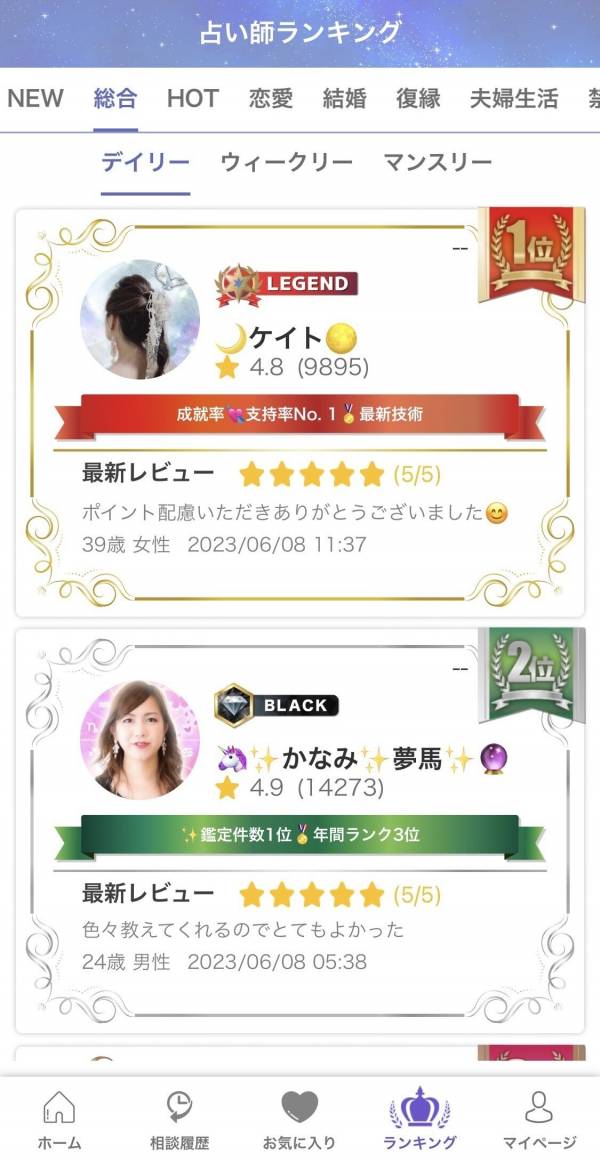Switch to the 夫婦生活 tab
The height and width of the screenshot is (1162, 600).
click(514, 98)
